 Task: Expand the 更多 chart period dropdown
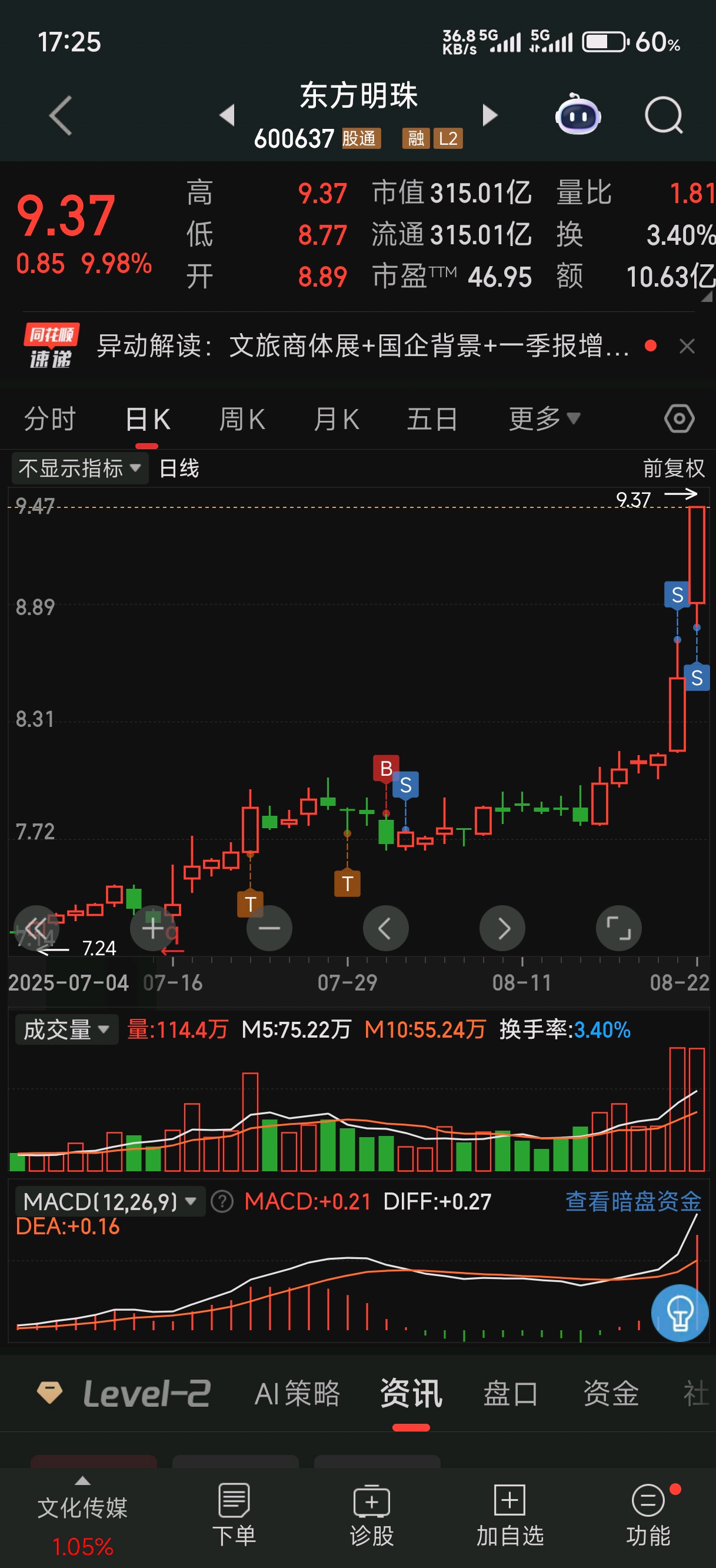(x=544, y=419)
